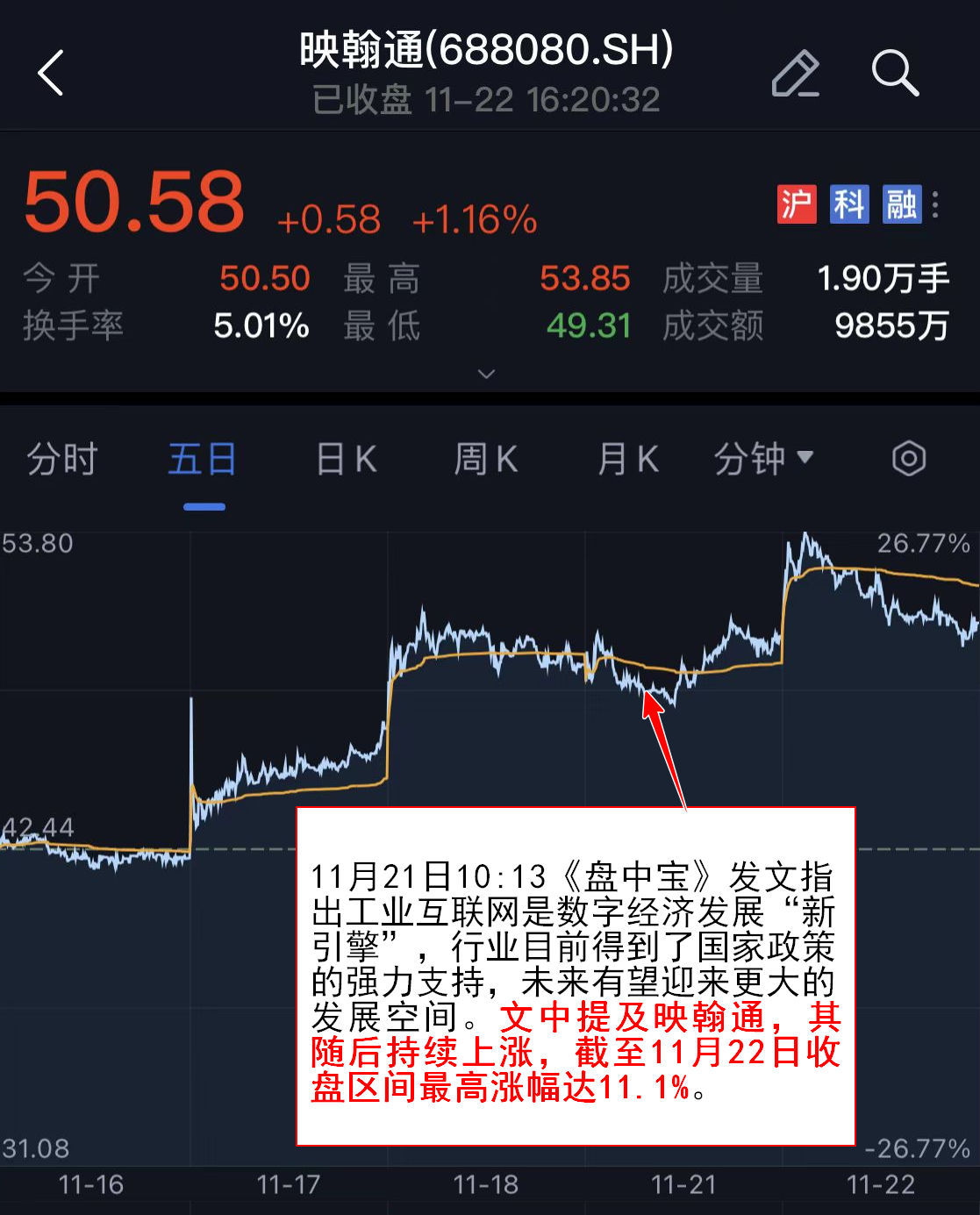Viewport: 980px width, 1215px height.
Task: Go back using the top-left arrow
Action: click(x=51, y=73)
